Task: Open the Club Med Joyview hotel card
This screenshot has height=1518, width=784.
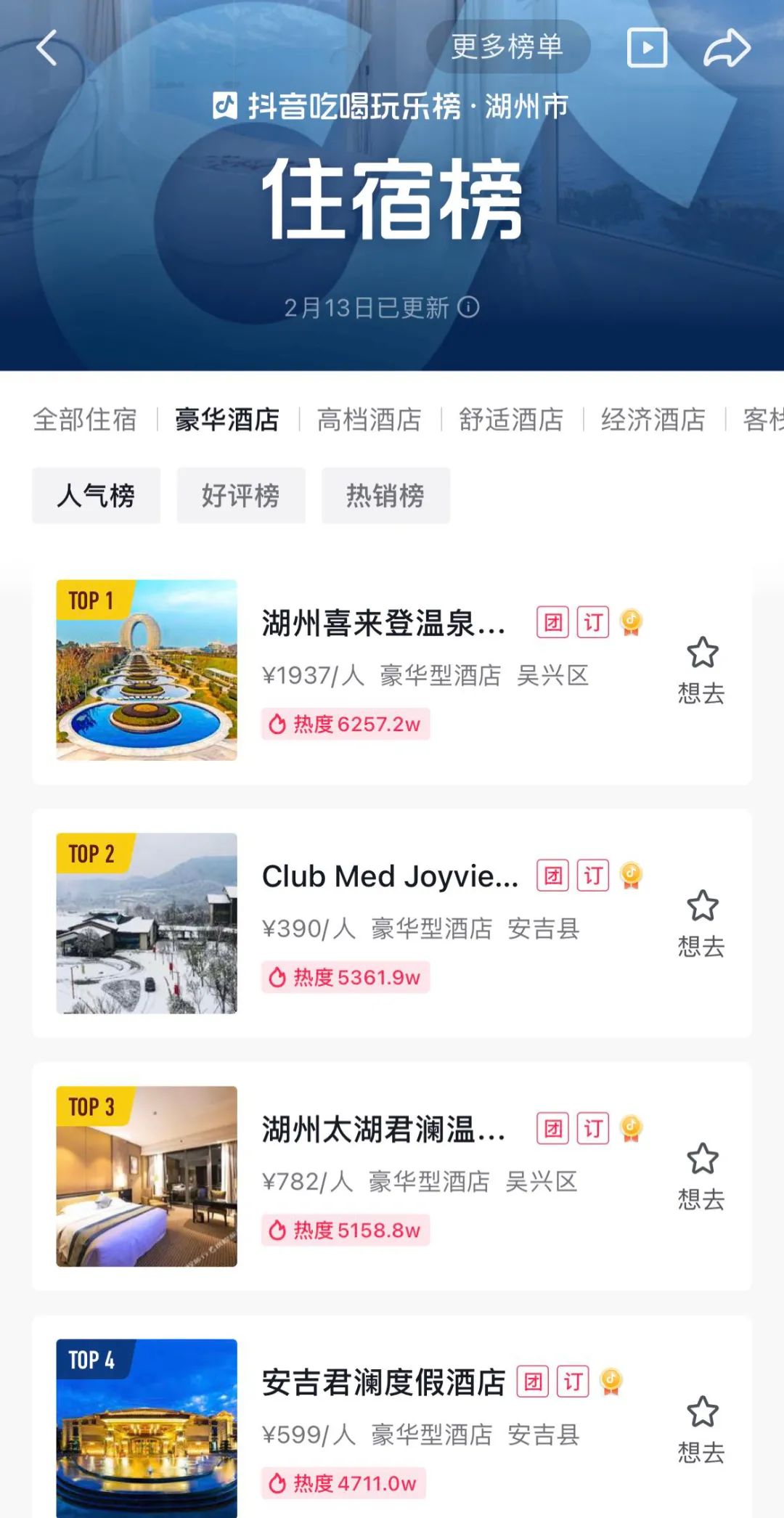Action: (x=390, y=877)
